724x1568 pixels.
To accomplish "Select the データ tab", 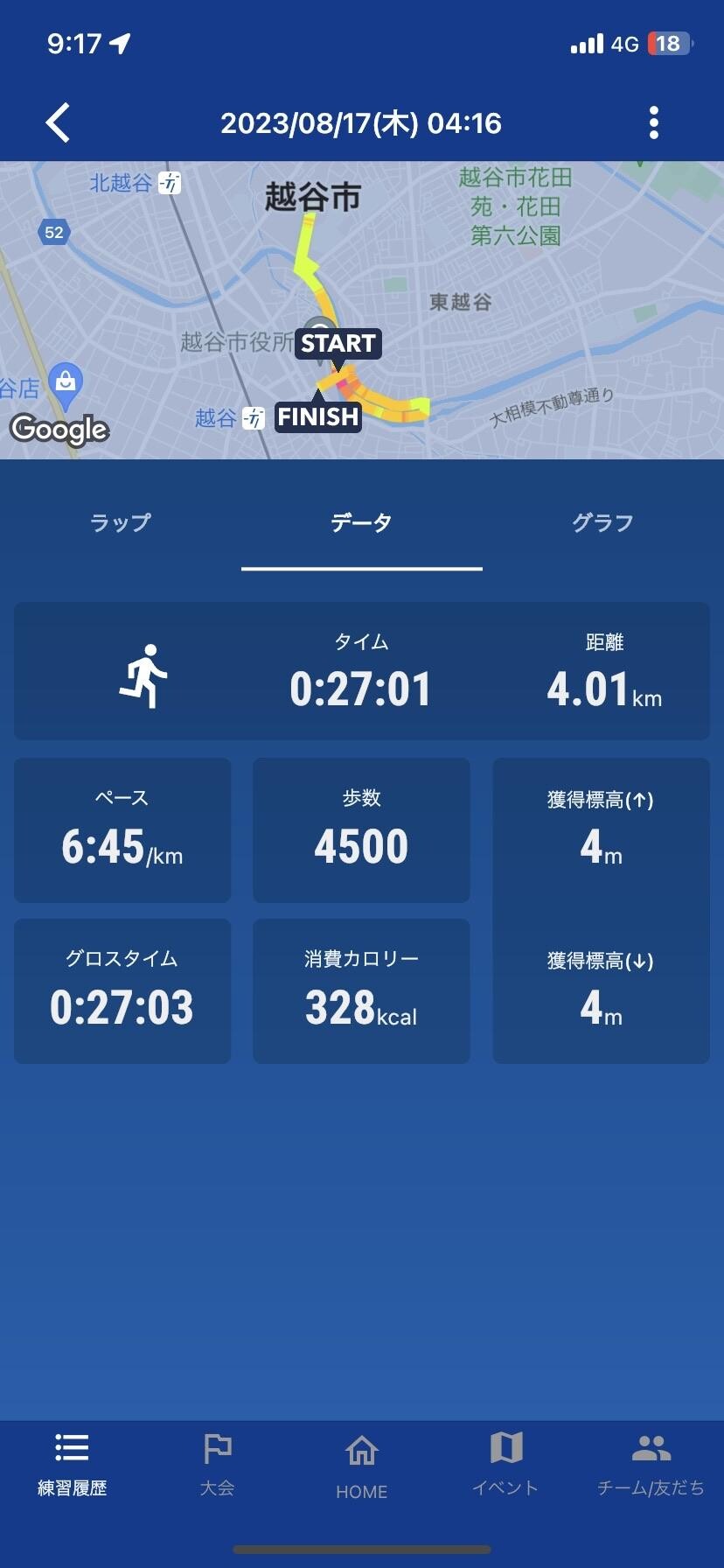I will tap(361, 522).
